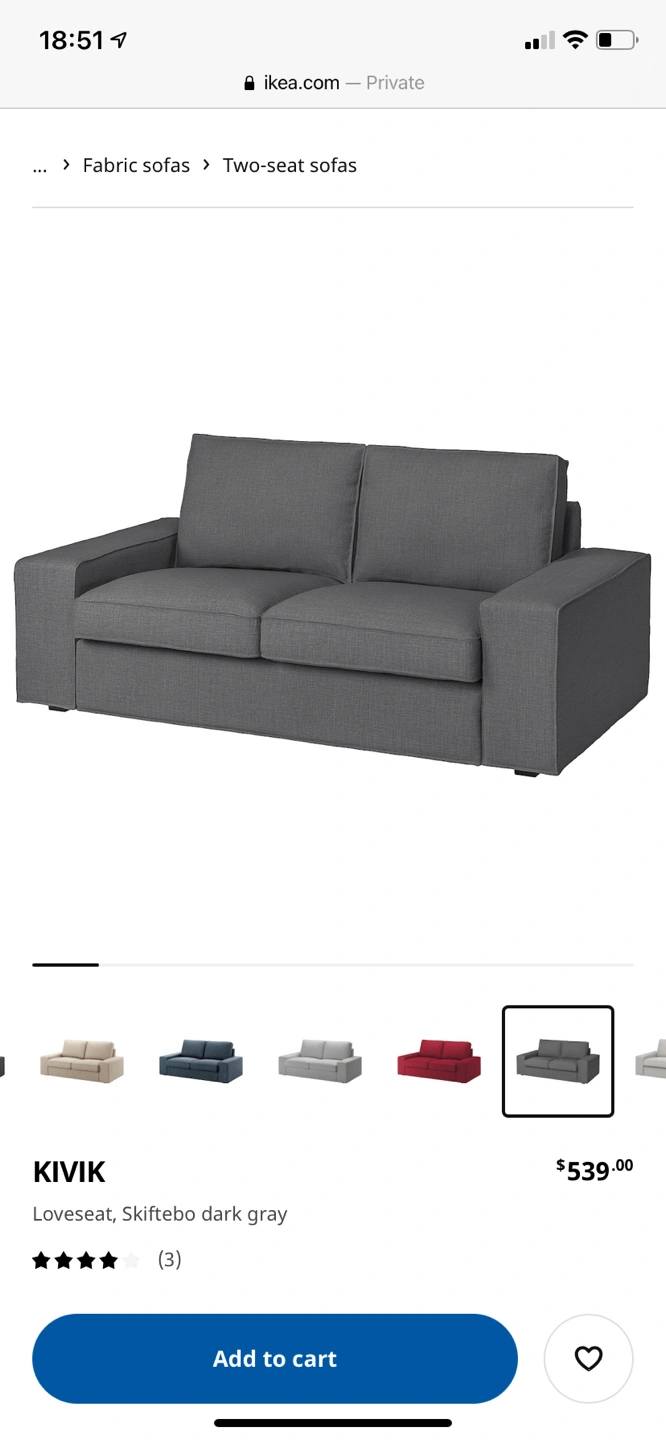Image resolution: width=666 pixels, height=1440 pixels.
Task: Expand the breadcrumb ellipsis
Action: pos(40,166)
